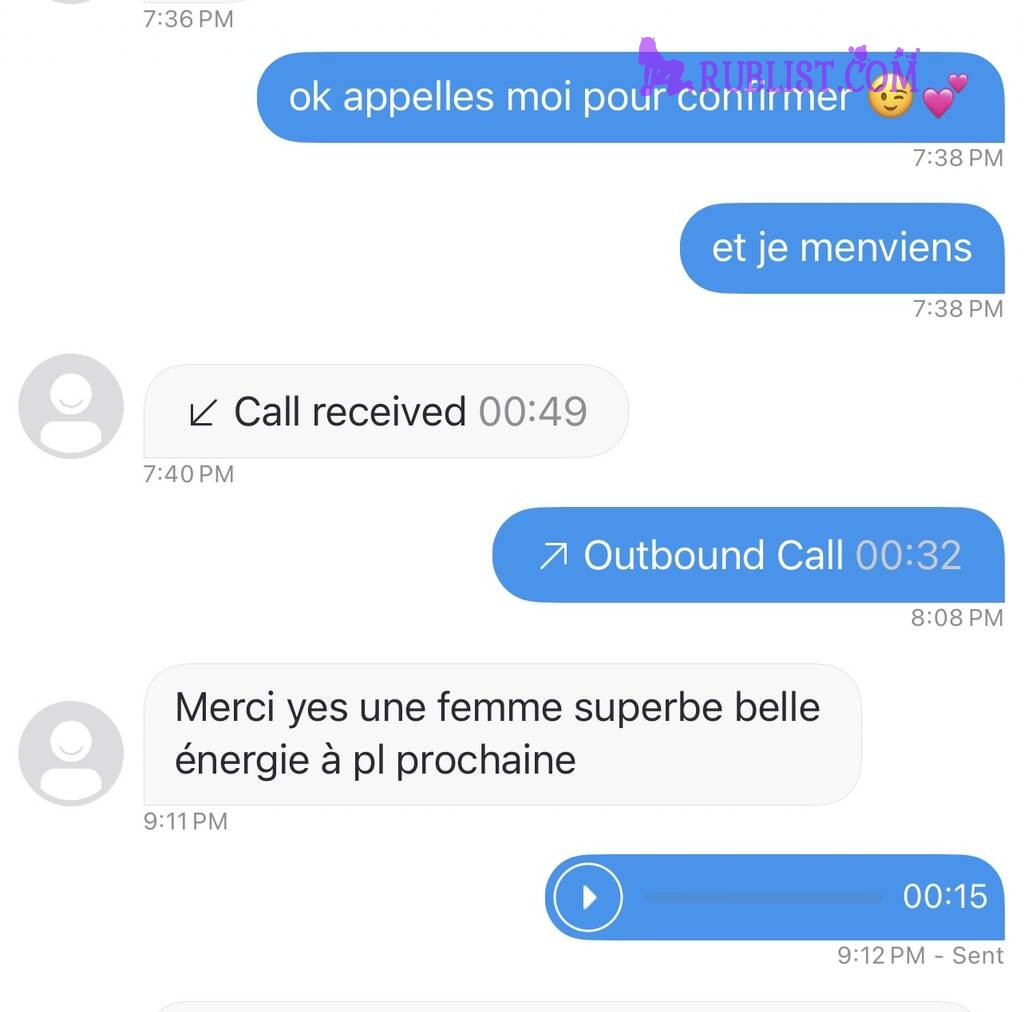Seek within the voice message progress bar
This screenshot has height=1012, width=1024.
coord(762,897)
